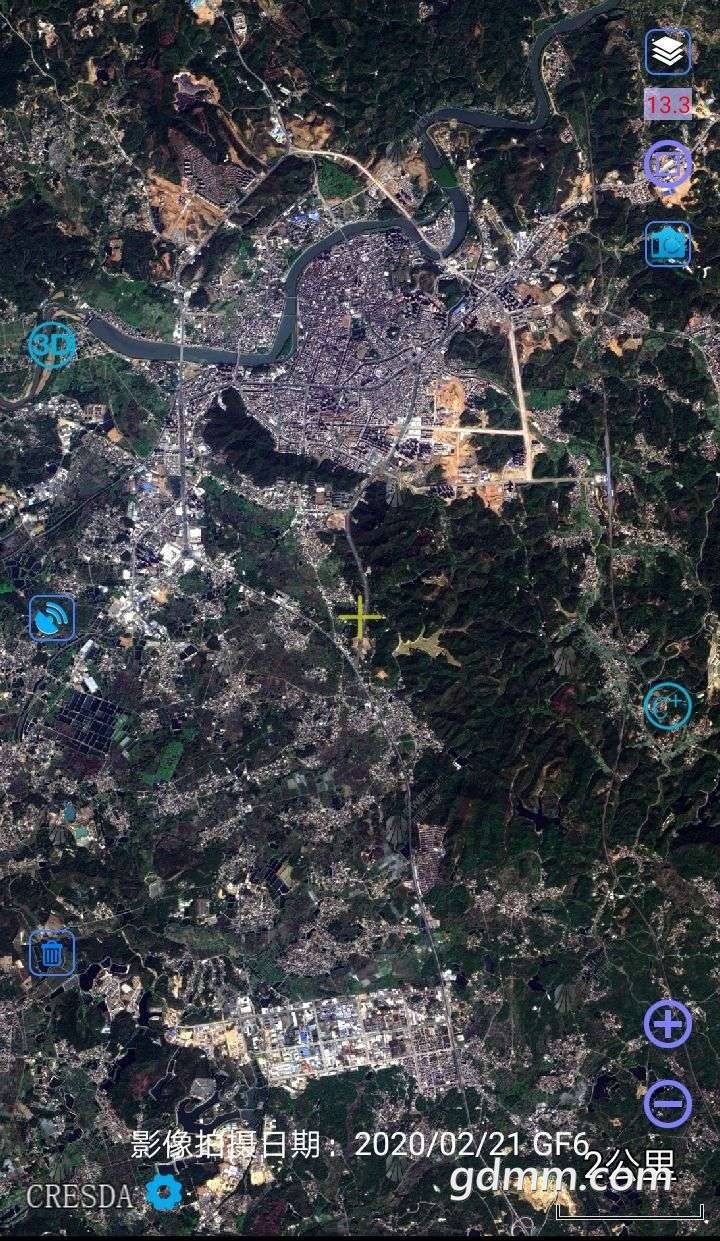720x1241 pixels.
Task: Tap the teal circle icon with plus
Action: pyautogui.click(x=668, y=706)
